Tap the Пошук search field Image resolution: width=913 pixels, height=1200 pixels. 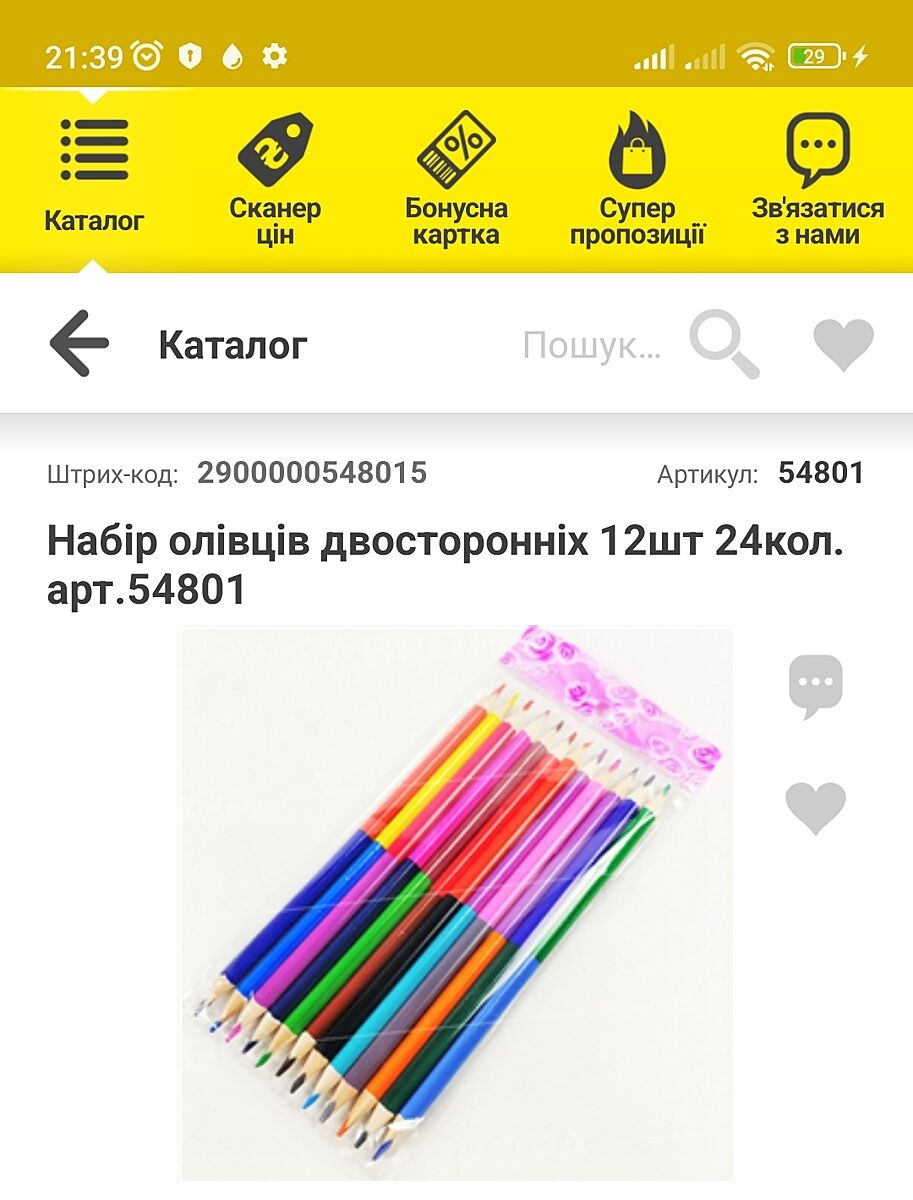click(x=591, y=346)
